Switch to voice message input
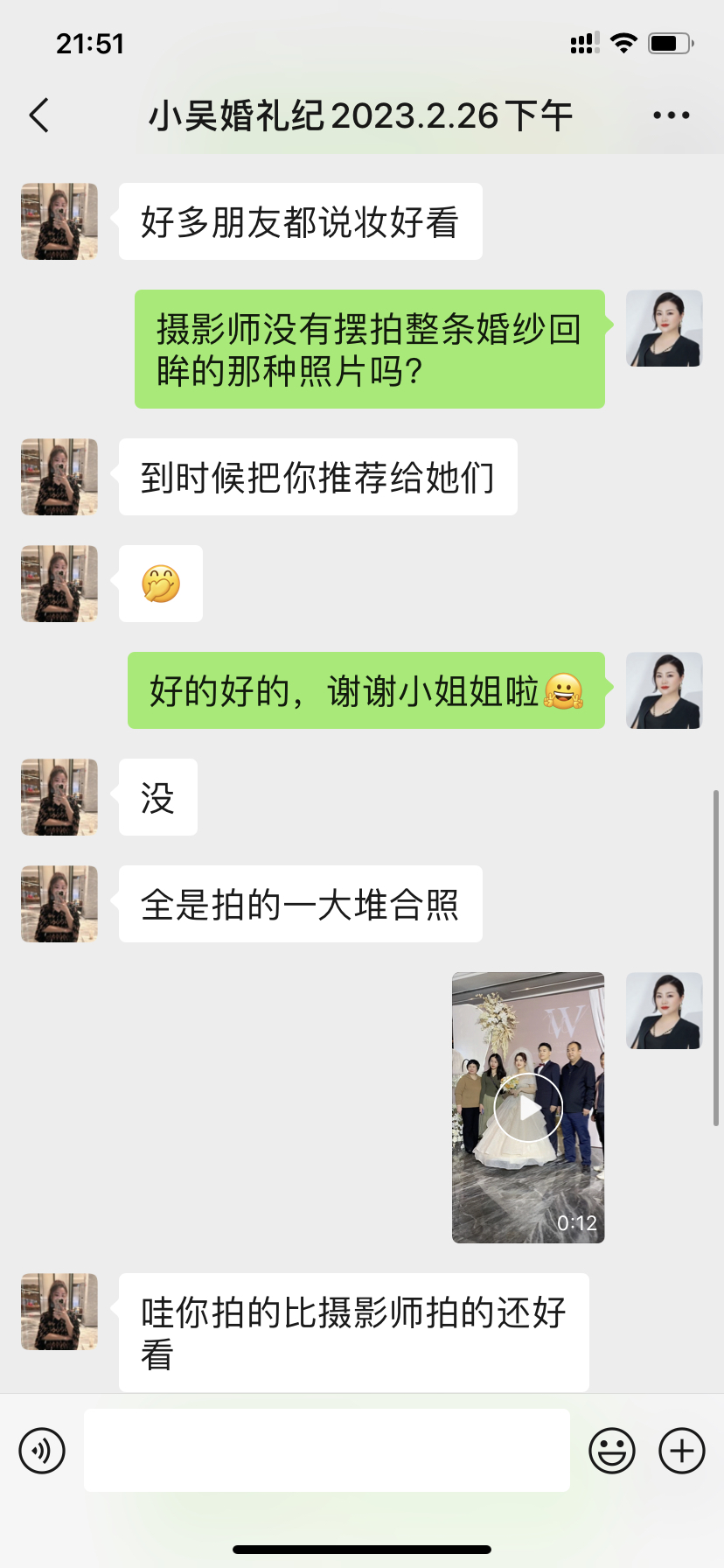Image resolution: width=724 pixels, height=1568 pixels. click(42, 1451)
